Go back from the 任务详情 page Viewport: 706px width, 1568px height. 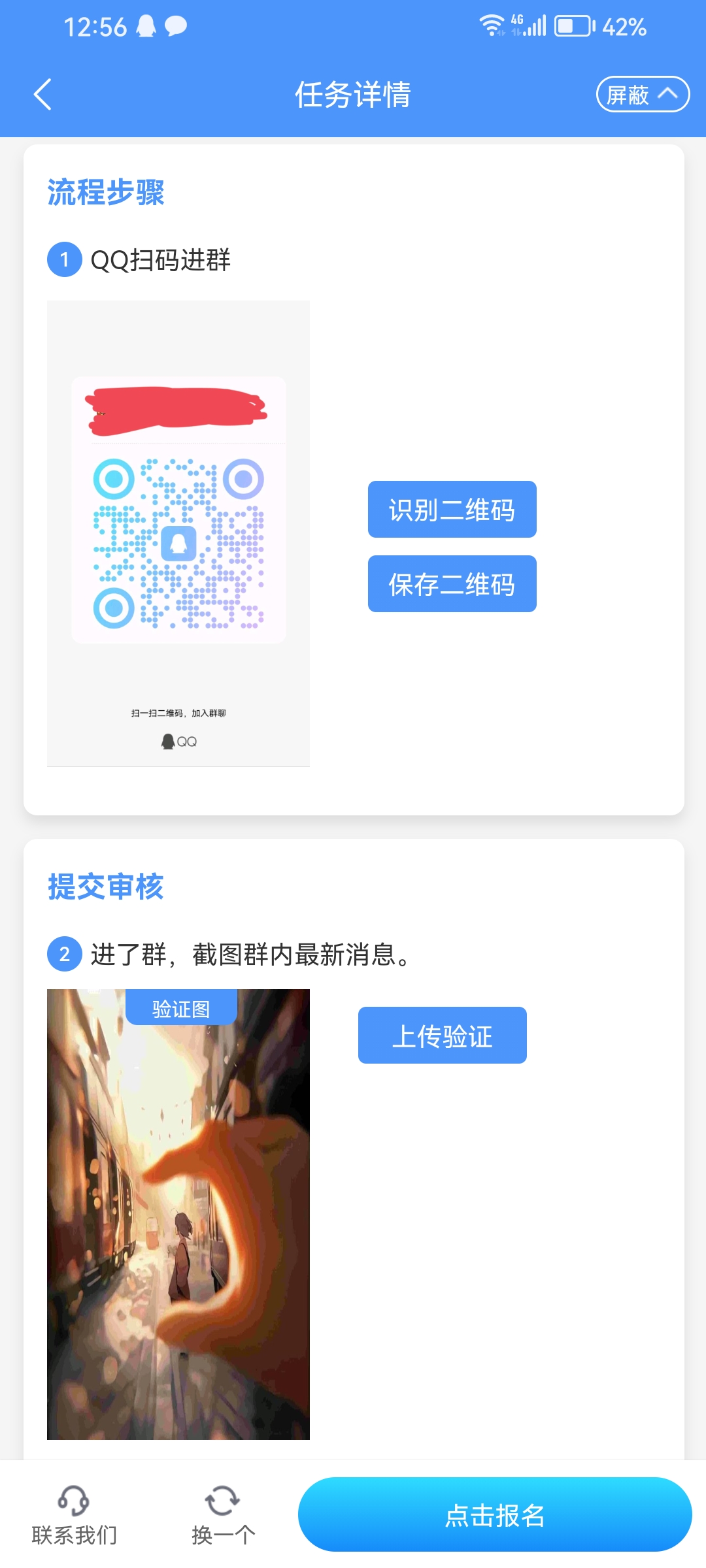pyautogui.click(x=42, y=95)
